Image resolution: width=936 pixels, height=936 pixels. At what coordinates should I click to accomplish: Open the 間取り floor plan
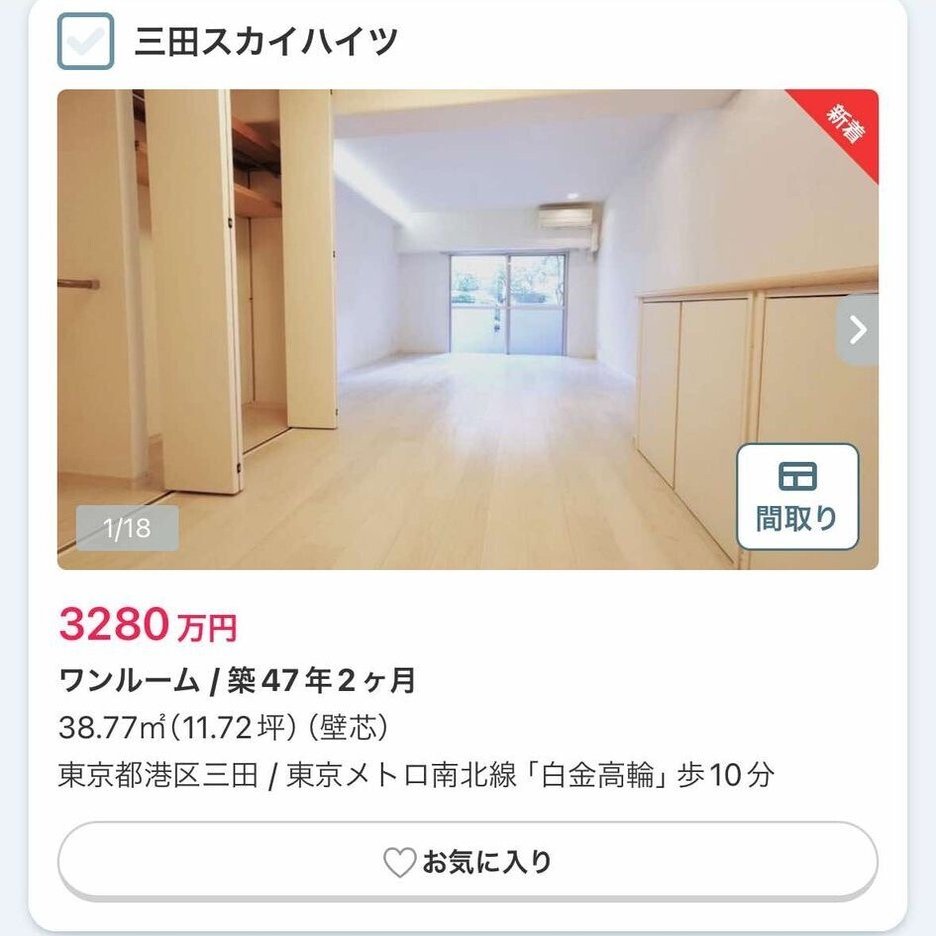pyautogui.click(x=797, y=497)
